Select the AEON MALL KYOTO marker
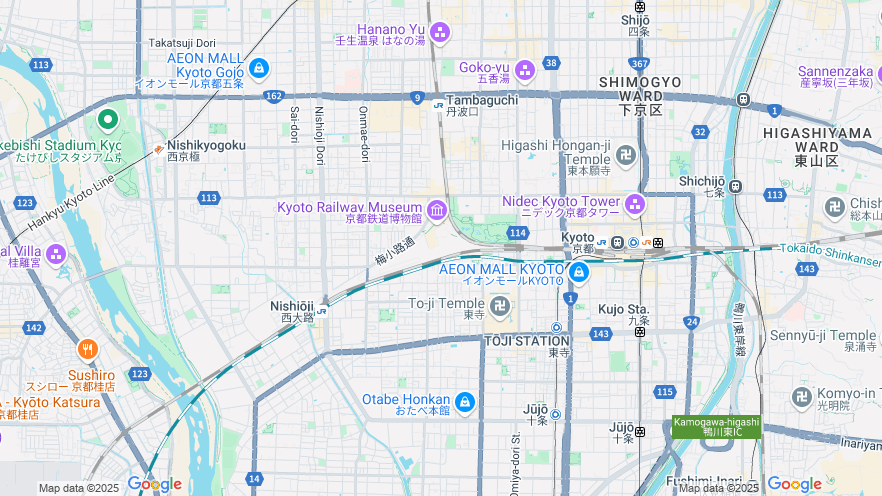The image size is (882, 496). pyautogui.click(x=578, y=271)
